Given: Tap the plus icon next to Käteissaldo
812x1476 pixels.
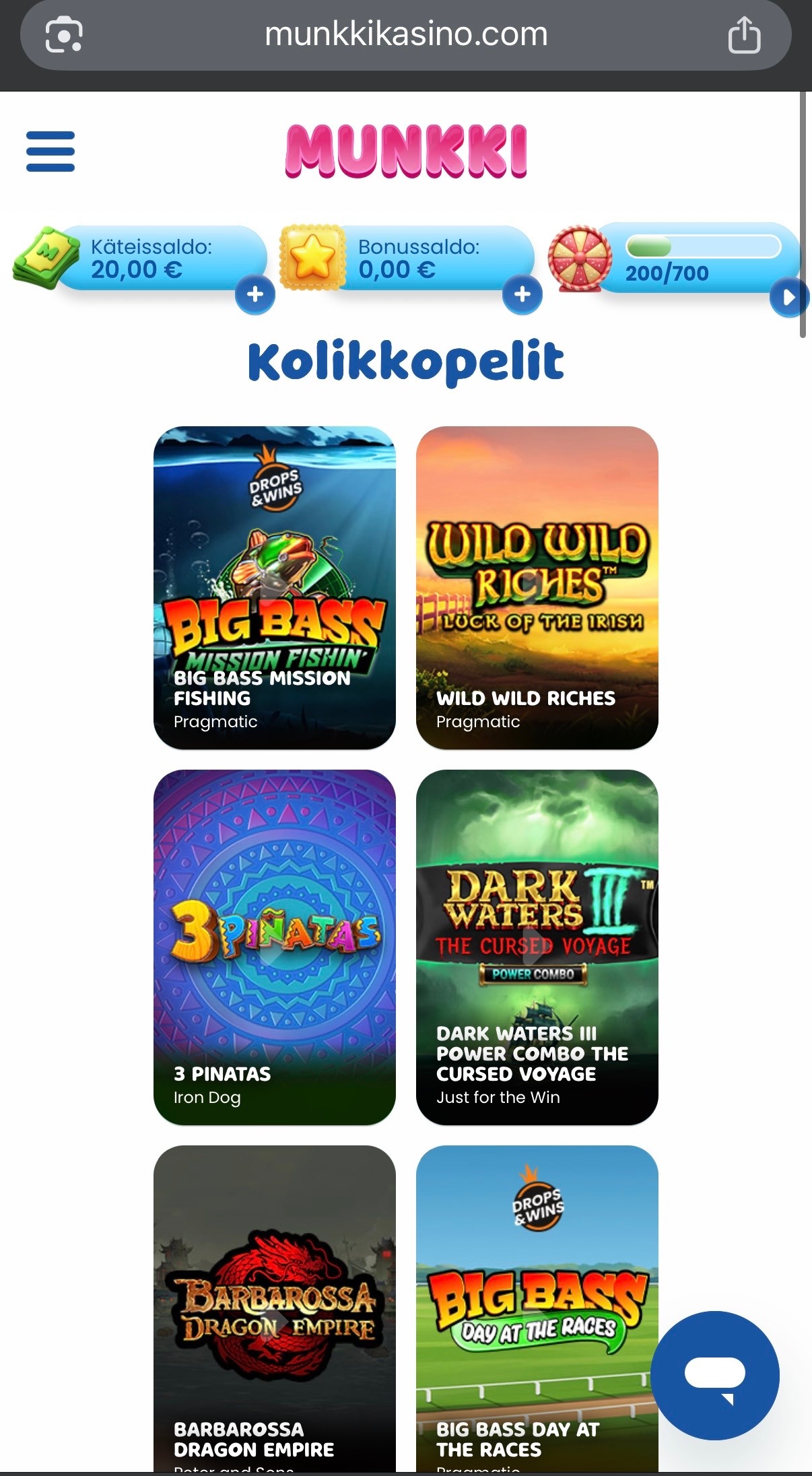Looking at the screenshot, I should click(x=255, y=294).
